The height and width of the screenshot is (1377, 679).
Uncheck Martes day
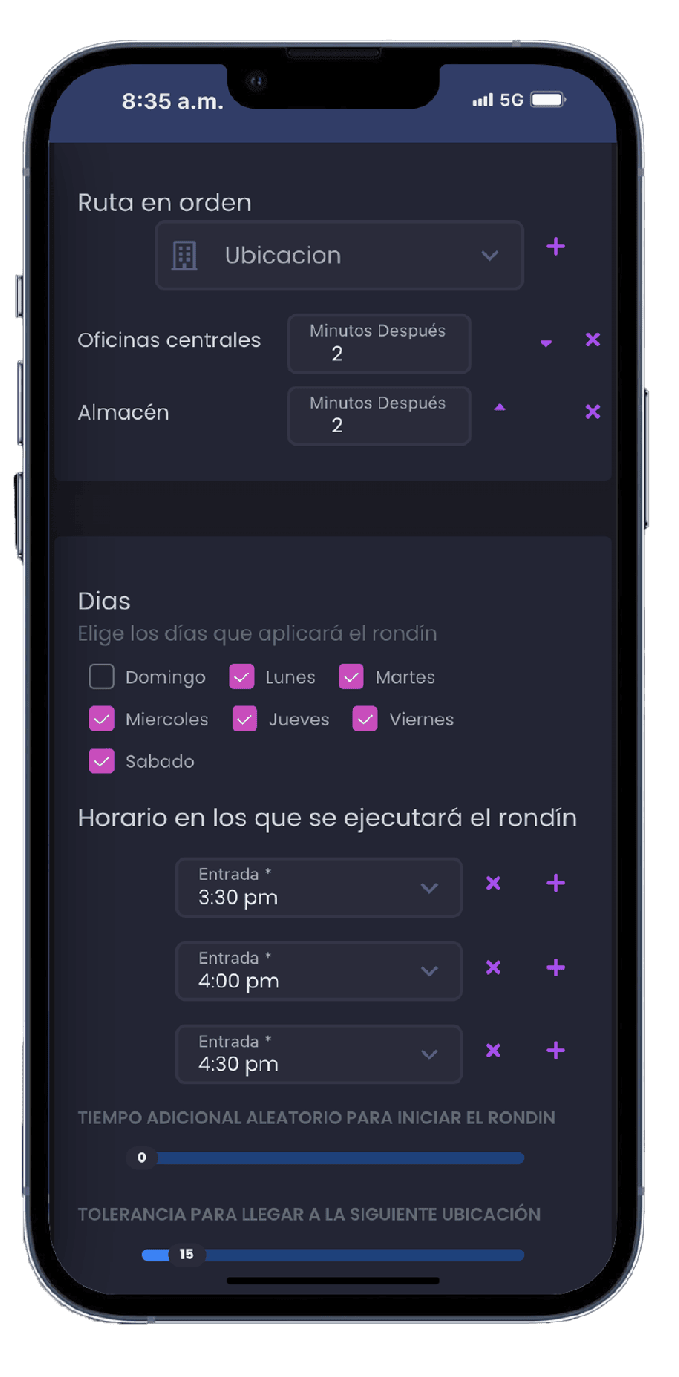[351, 677]
